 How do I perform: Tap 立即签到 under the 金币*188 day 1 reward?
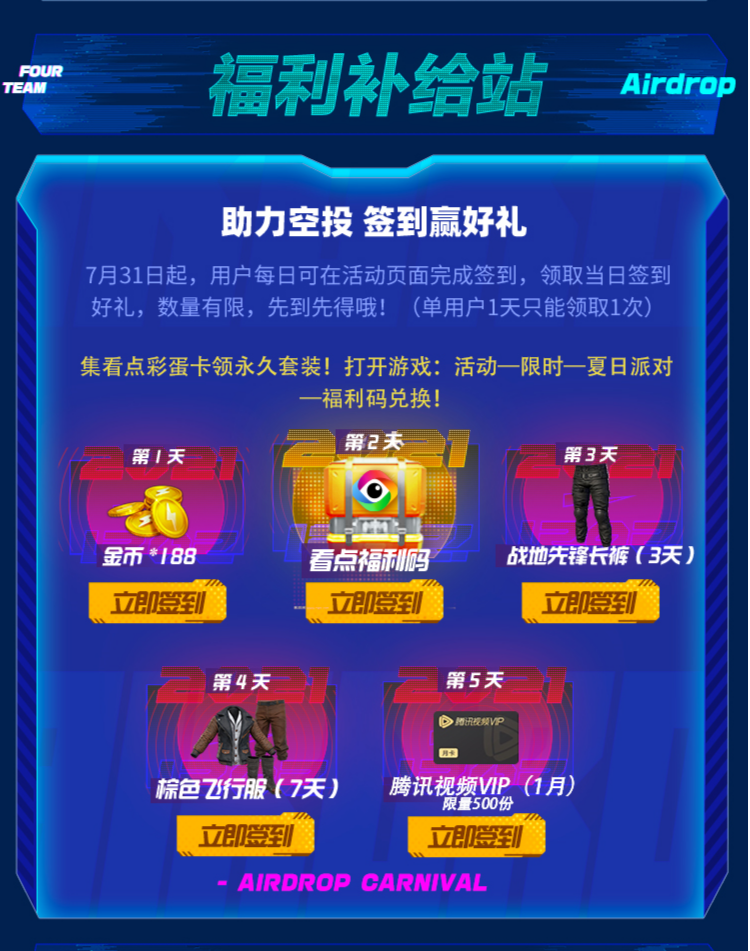[157, 602]
